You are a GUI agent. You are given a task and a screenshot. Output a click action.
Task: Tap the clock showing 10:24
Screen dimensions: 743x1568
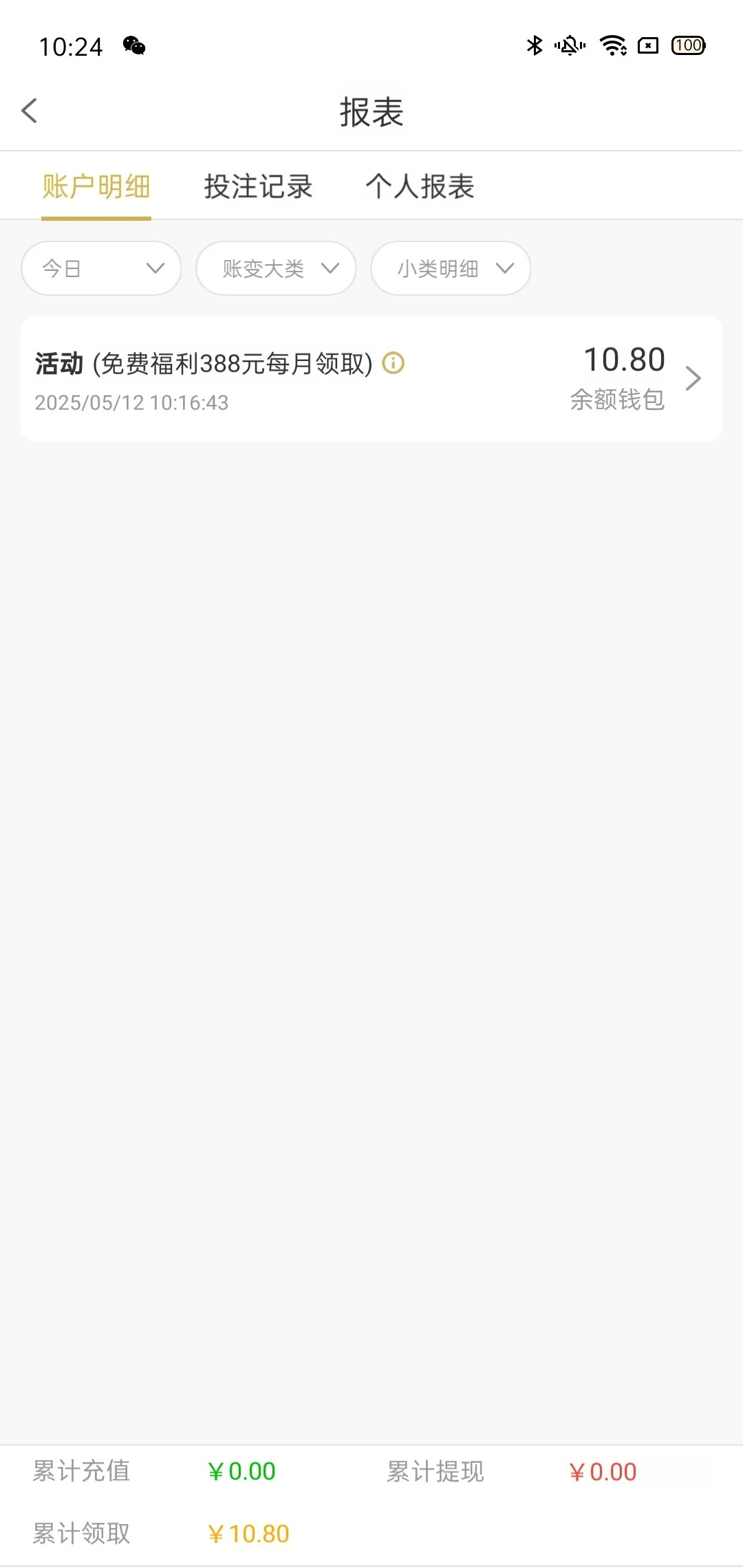pyautogui.click(x=72, y=45)
